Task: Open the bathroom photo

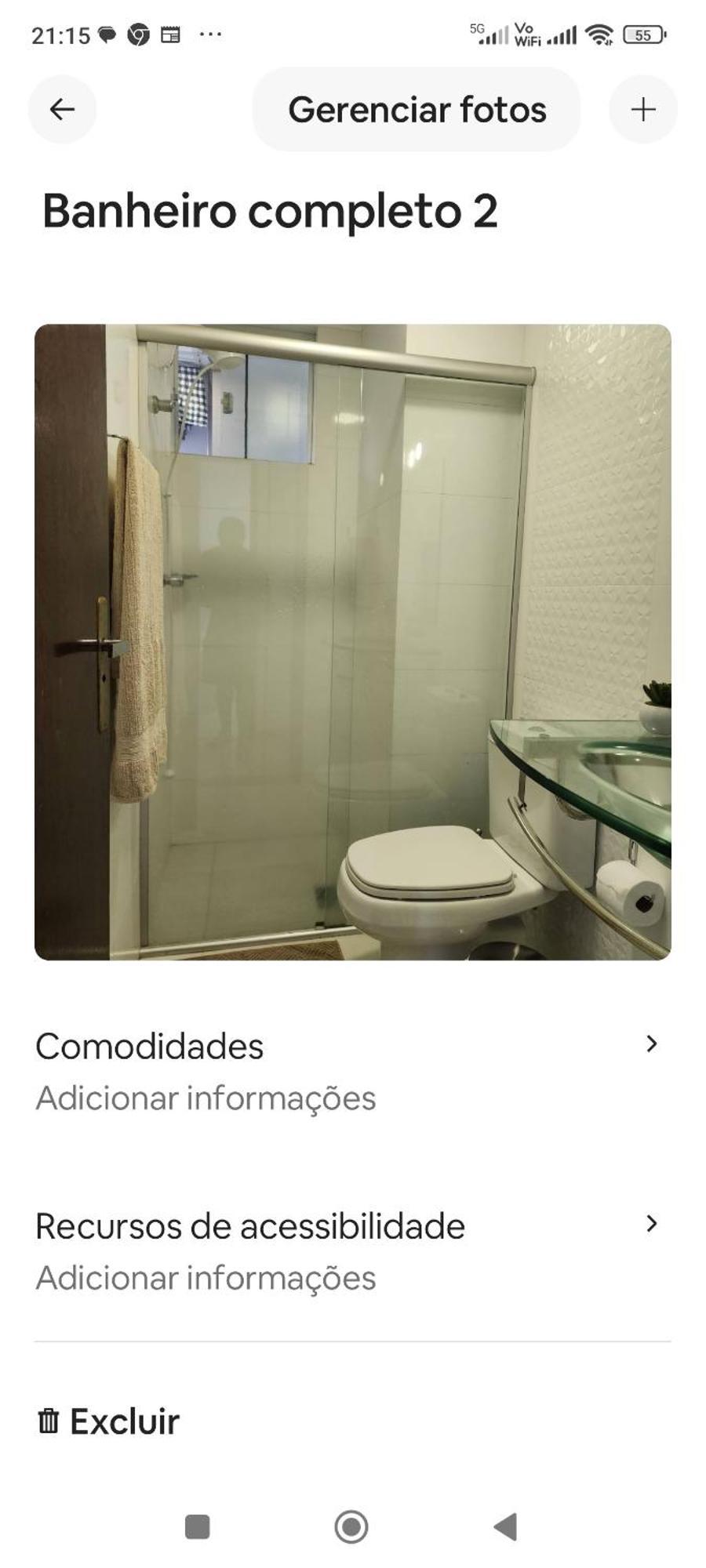Action: (353, 642)
